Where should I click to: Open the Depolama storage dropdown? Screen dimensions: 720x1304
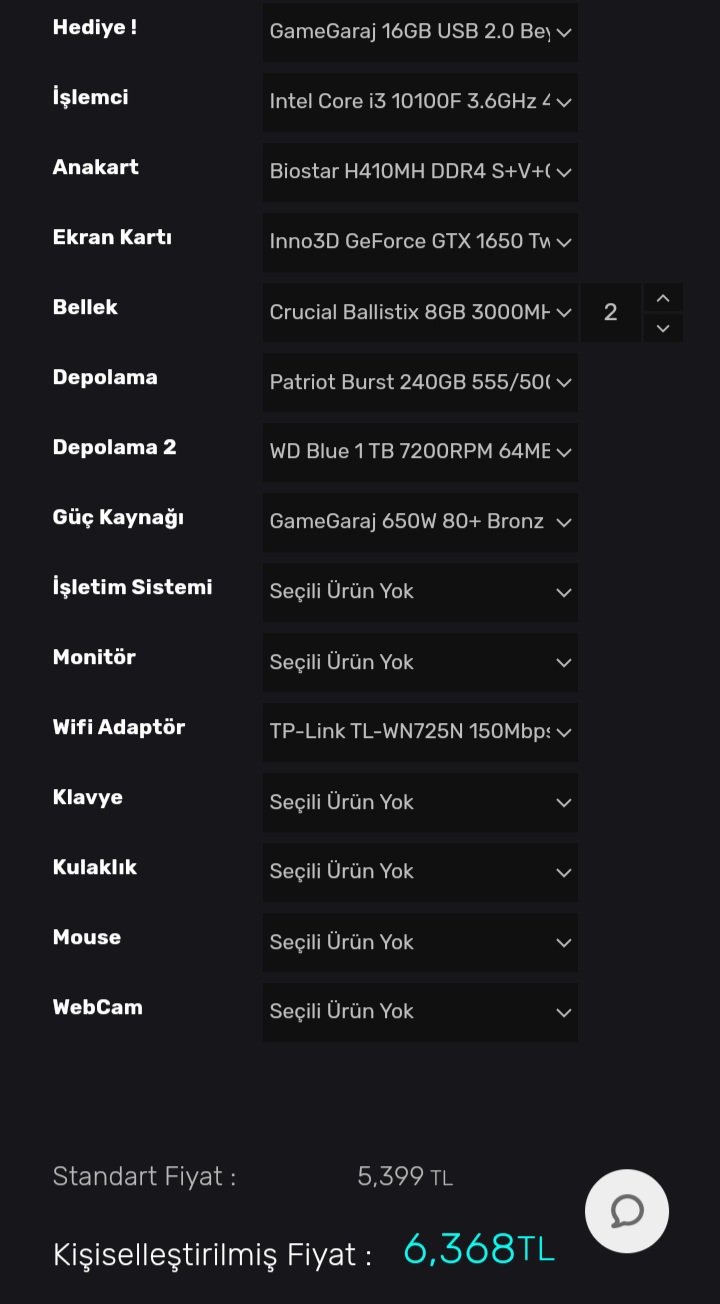[x=420, y=382]
